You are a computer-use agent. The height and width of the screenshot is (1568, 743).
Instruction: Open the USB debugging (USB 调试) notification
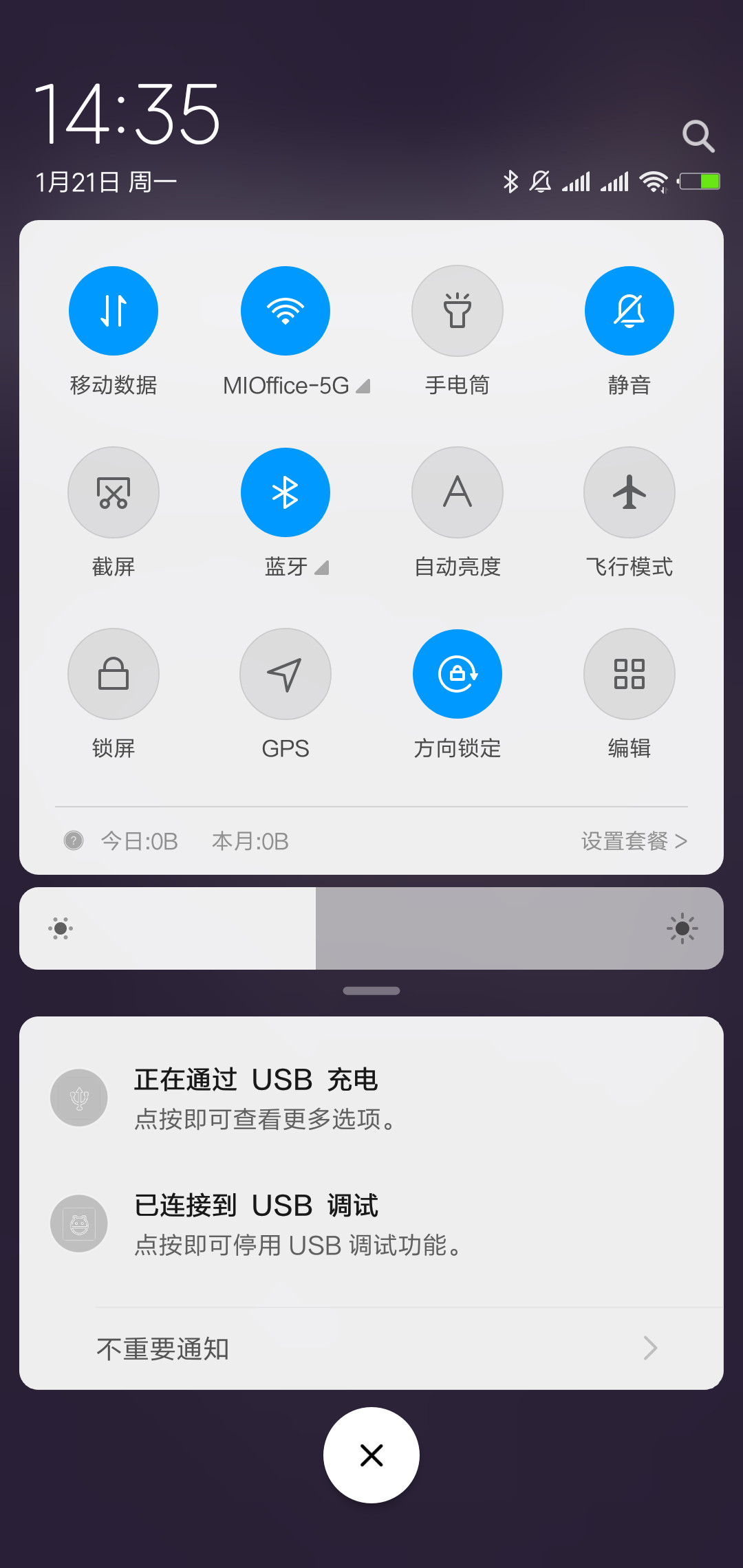coord(371,1224)
